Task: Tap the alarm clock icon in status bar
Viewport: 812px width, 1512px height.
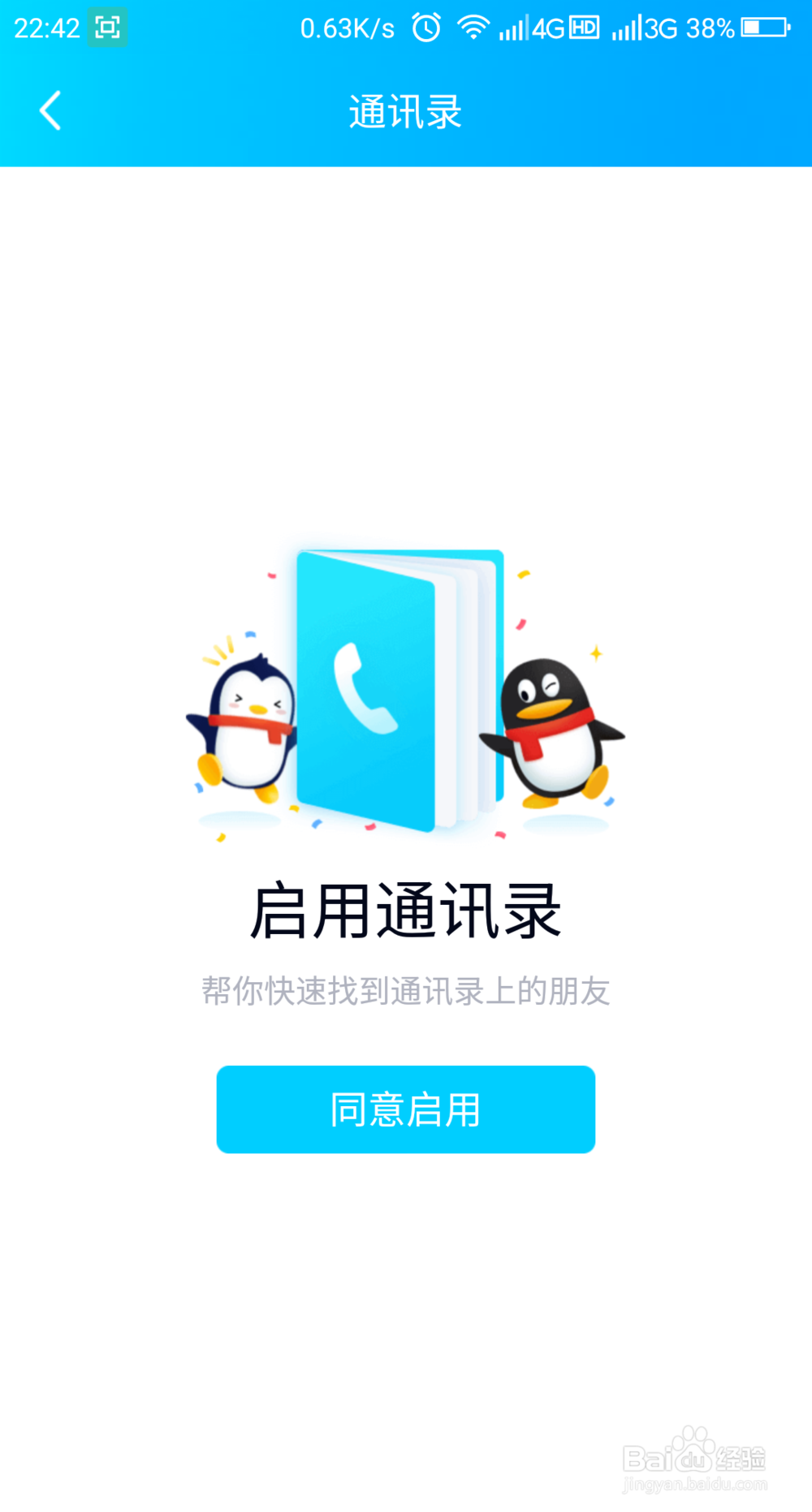Action: (425, 27)
